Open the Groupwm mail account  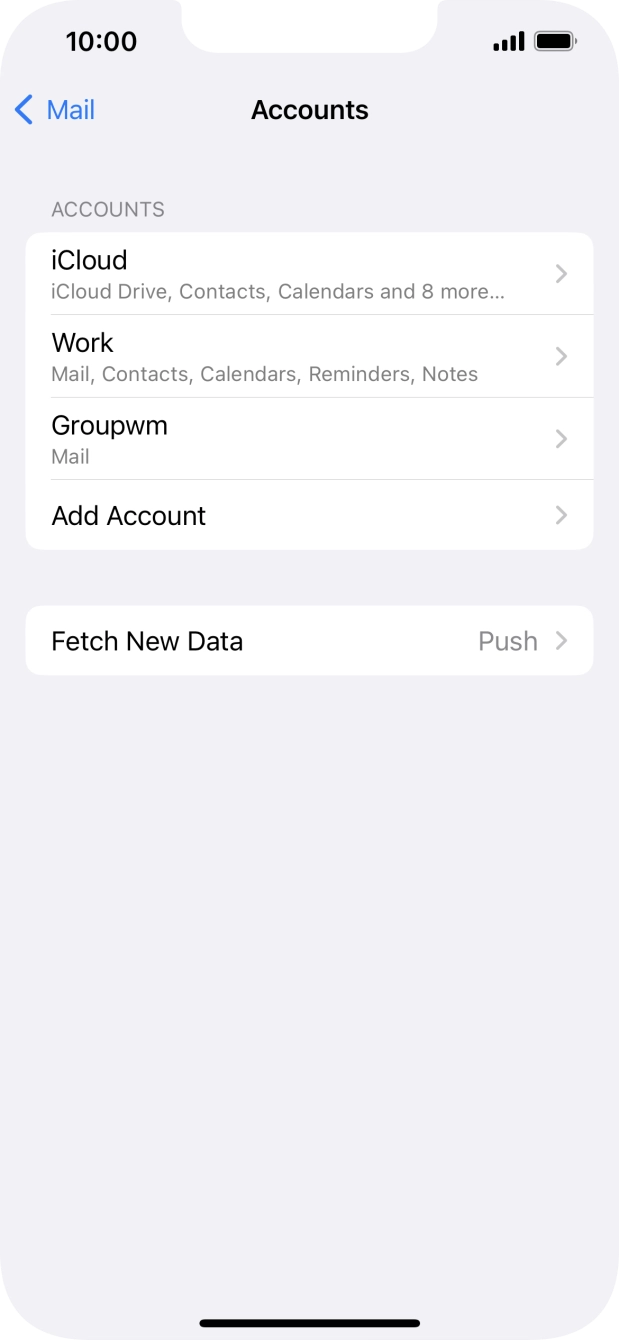309,439
